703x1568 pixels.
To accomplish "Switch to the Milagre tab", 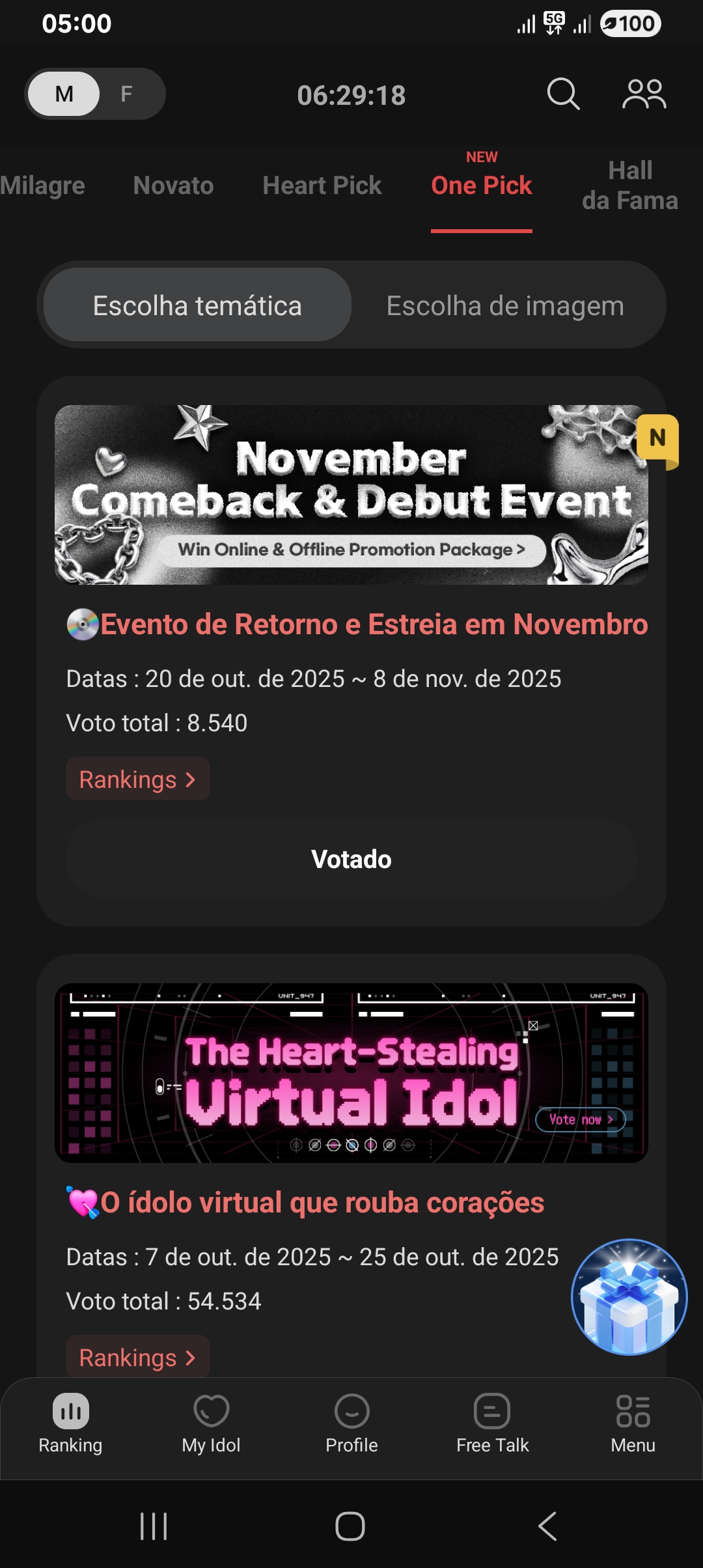I will (42, 186).
